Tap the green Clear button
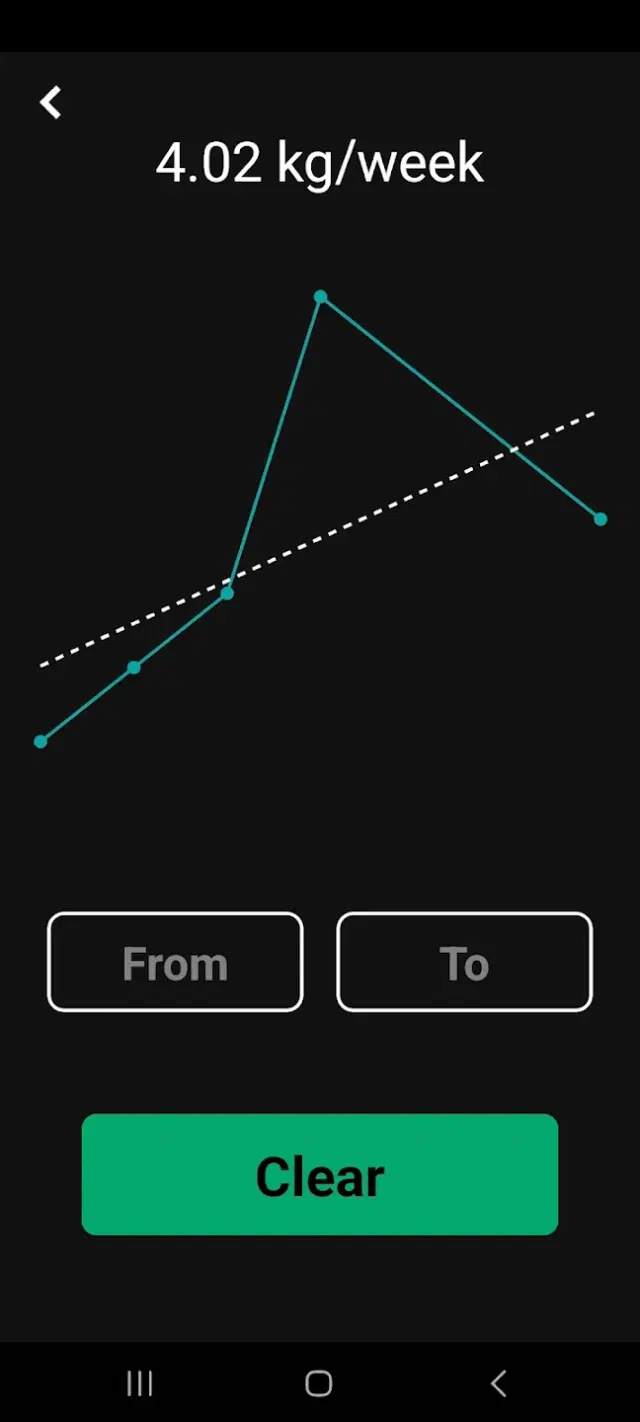This screenshot has height=1422, width=640. click(x=320, y=1175)
